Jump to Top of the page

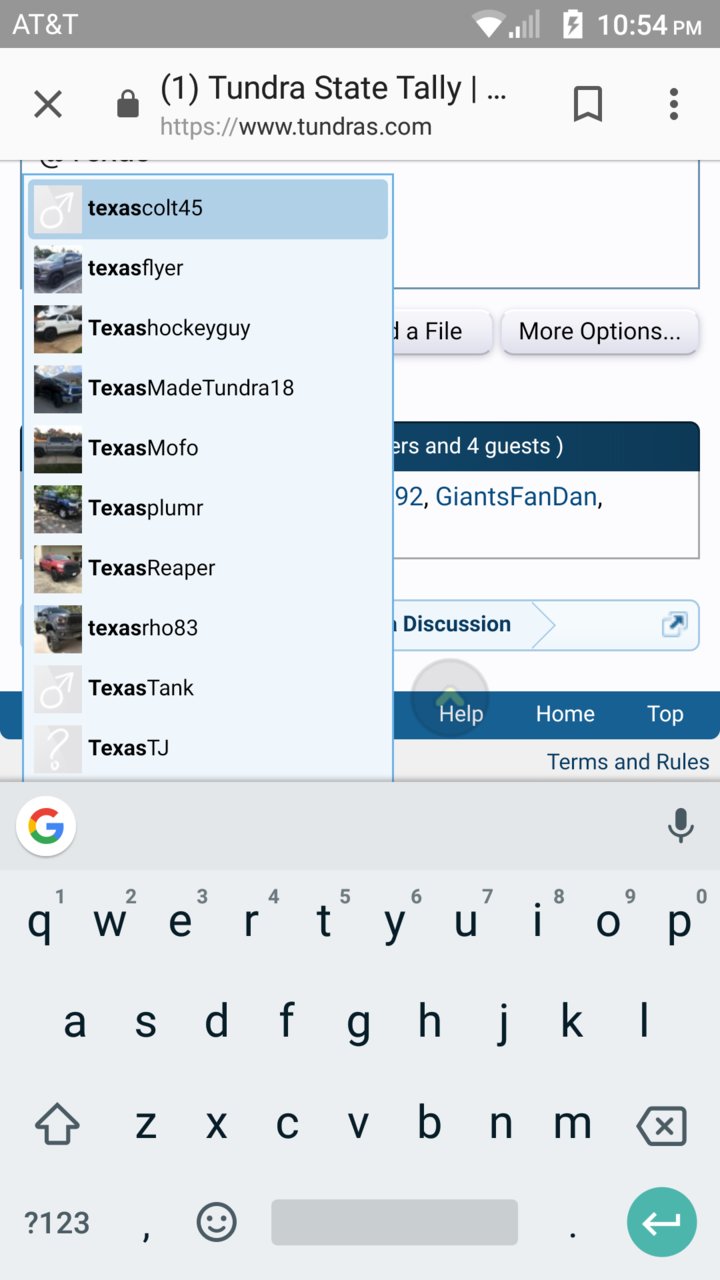coord(665,714)
